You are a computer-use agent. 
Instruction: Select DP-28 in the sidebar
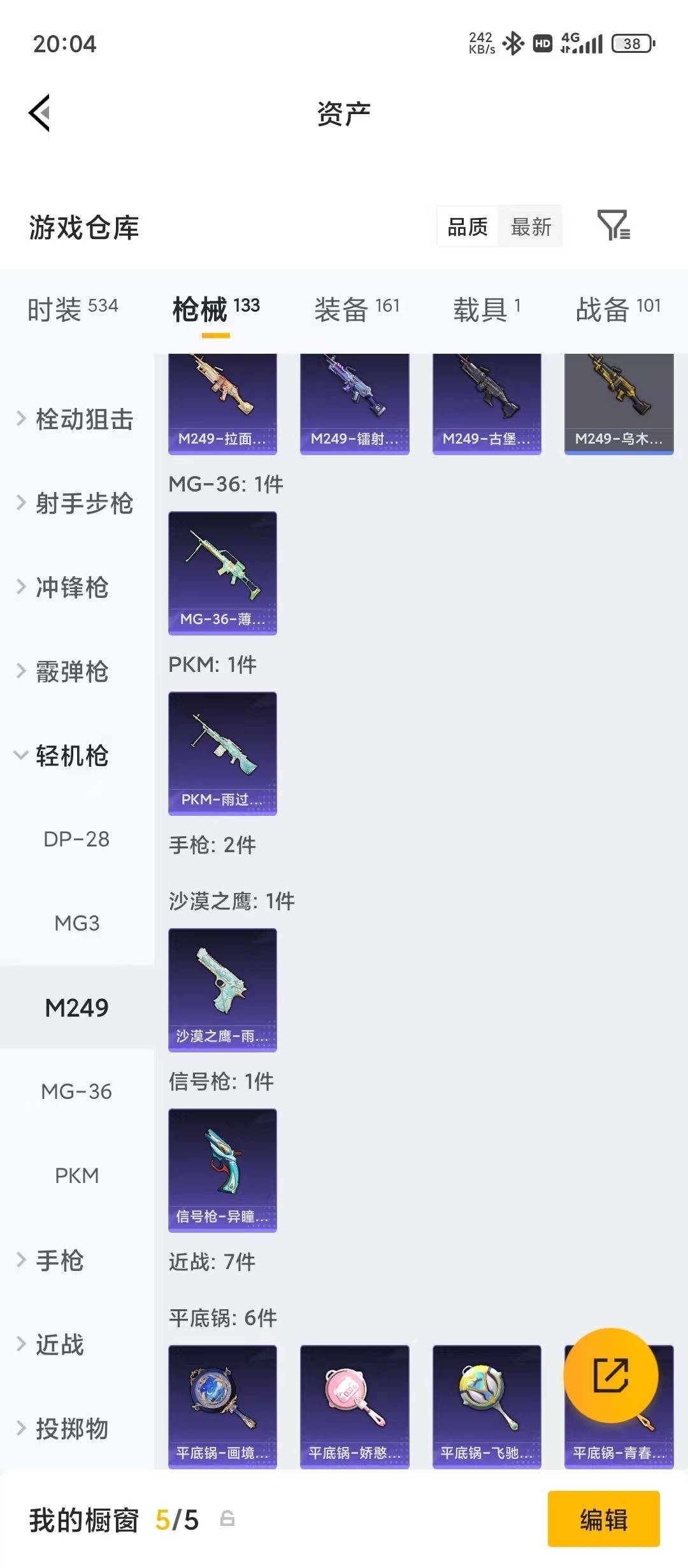78,839
